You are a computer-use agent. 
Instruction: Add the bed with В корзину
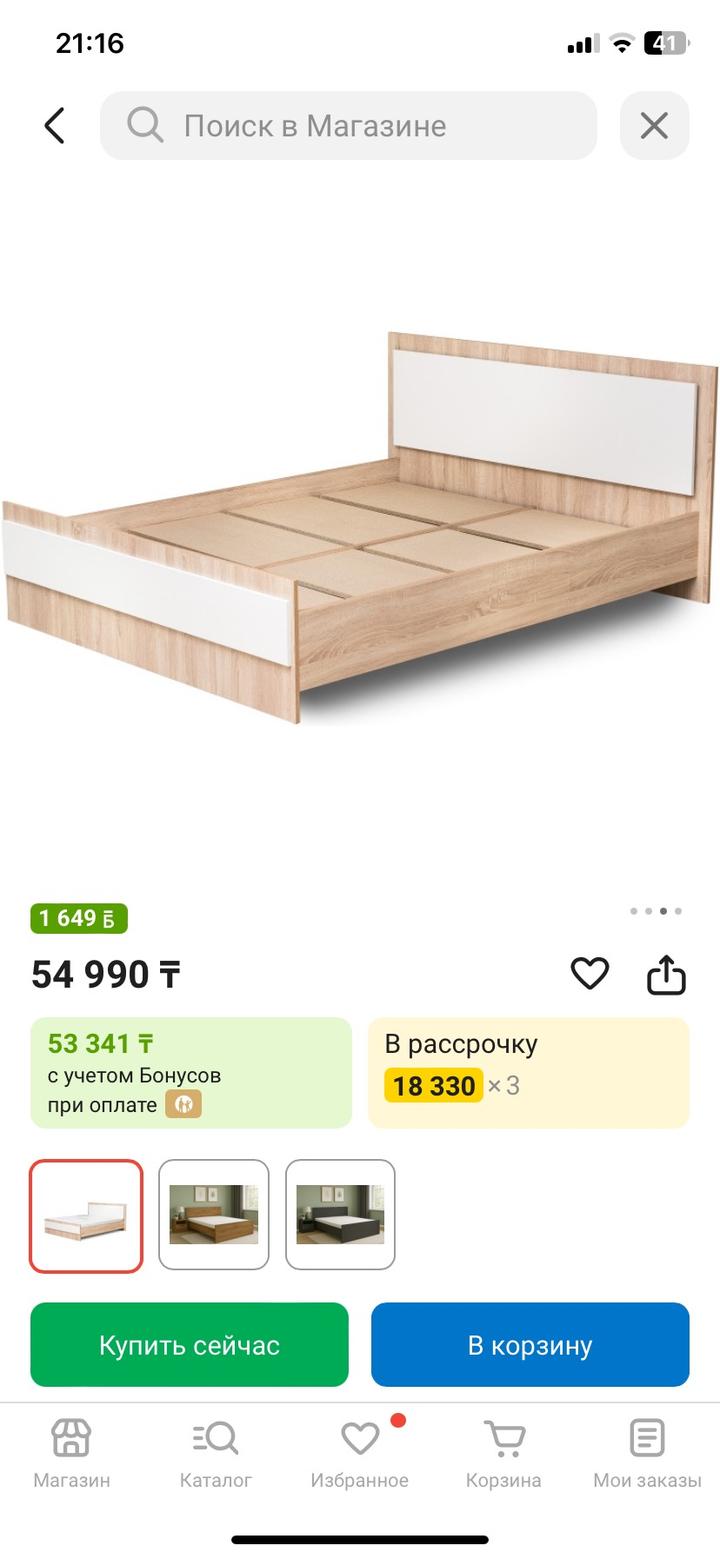point(530,1345)
